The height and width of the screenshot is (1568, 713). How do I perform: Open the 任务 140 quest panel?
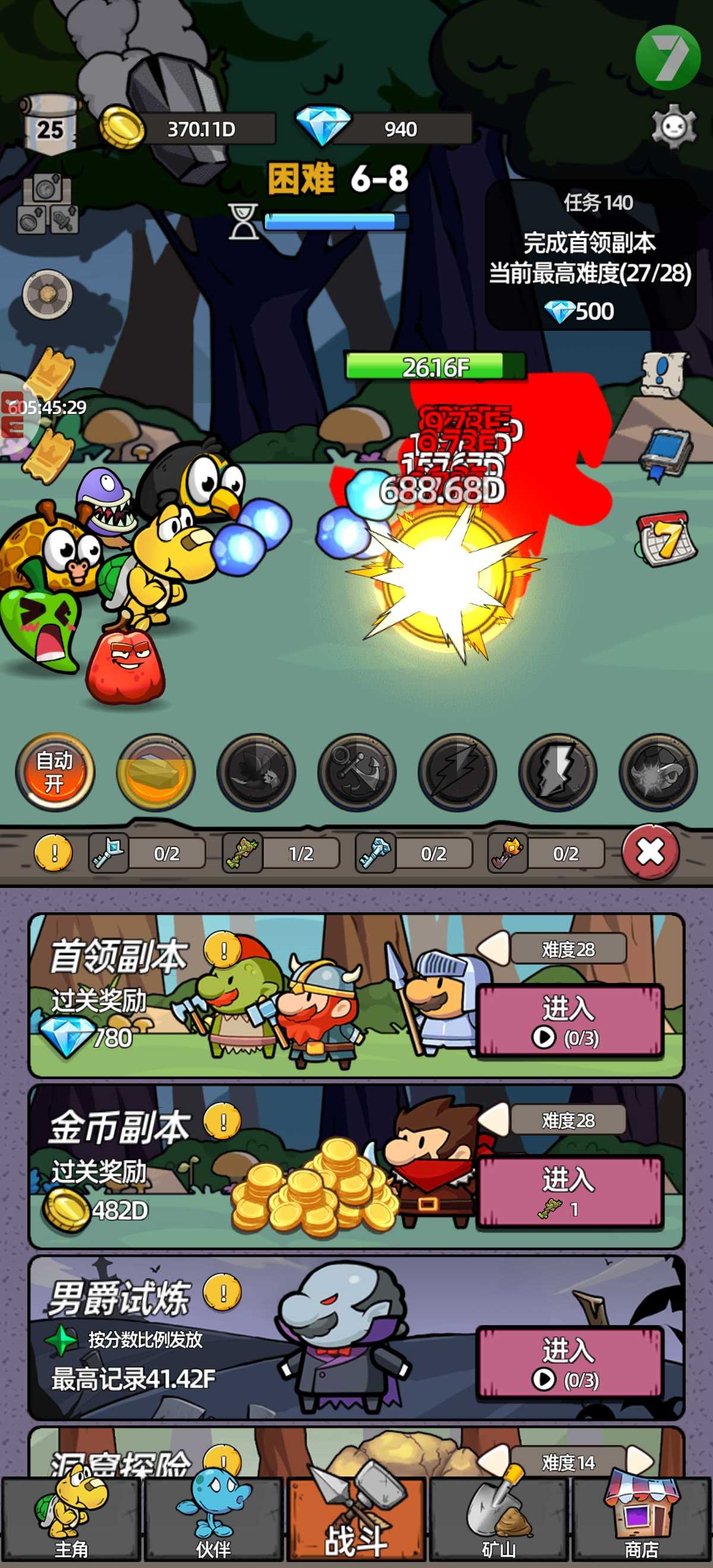point(591,255)
